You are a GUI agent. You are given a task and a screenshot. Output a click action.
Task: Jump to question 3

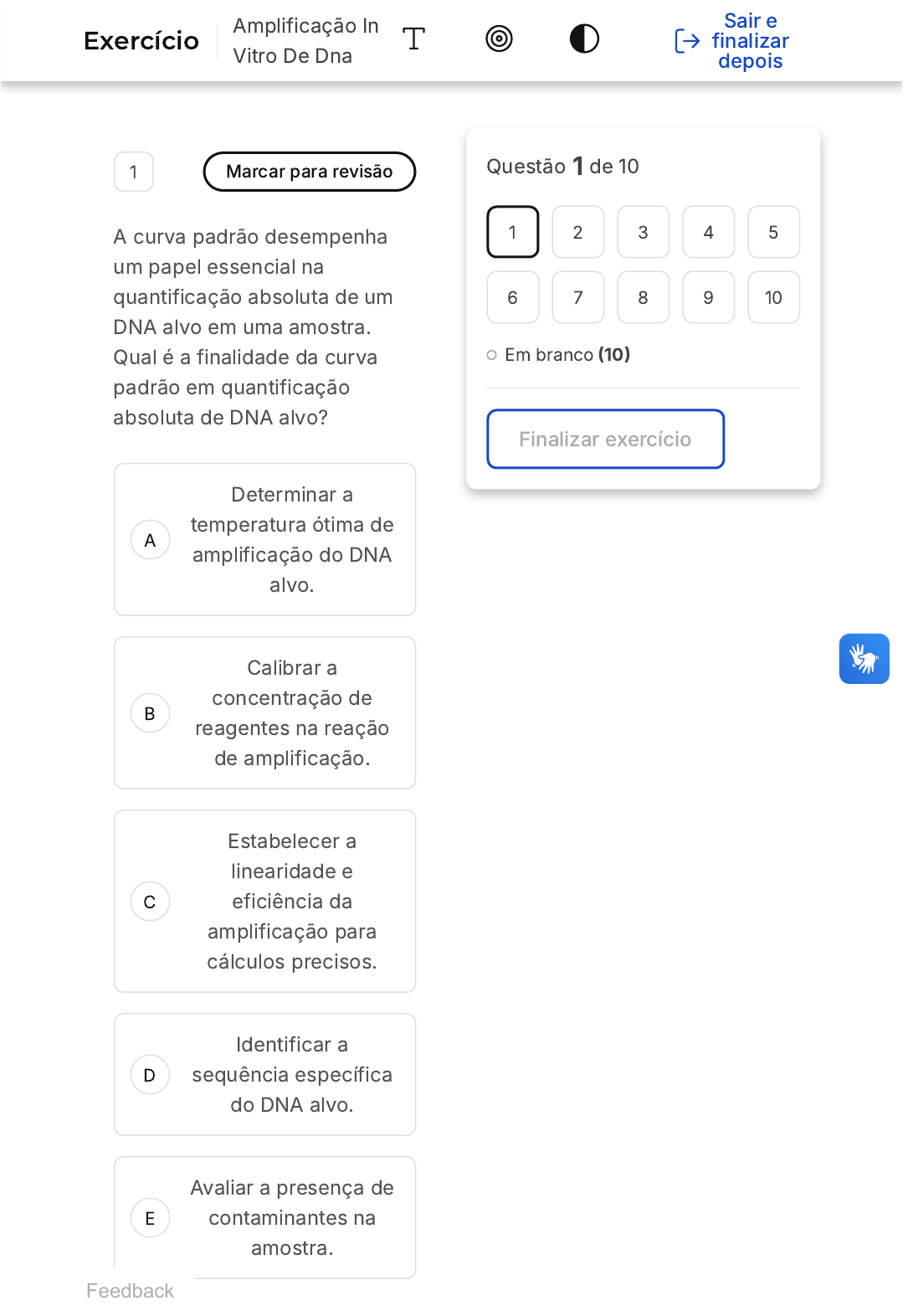643,233
